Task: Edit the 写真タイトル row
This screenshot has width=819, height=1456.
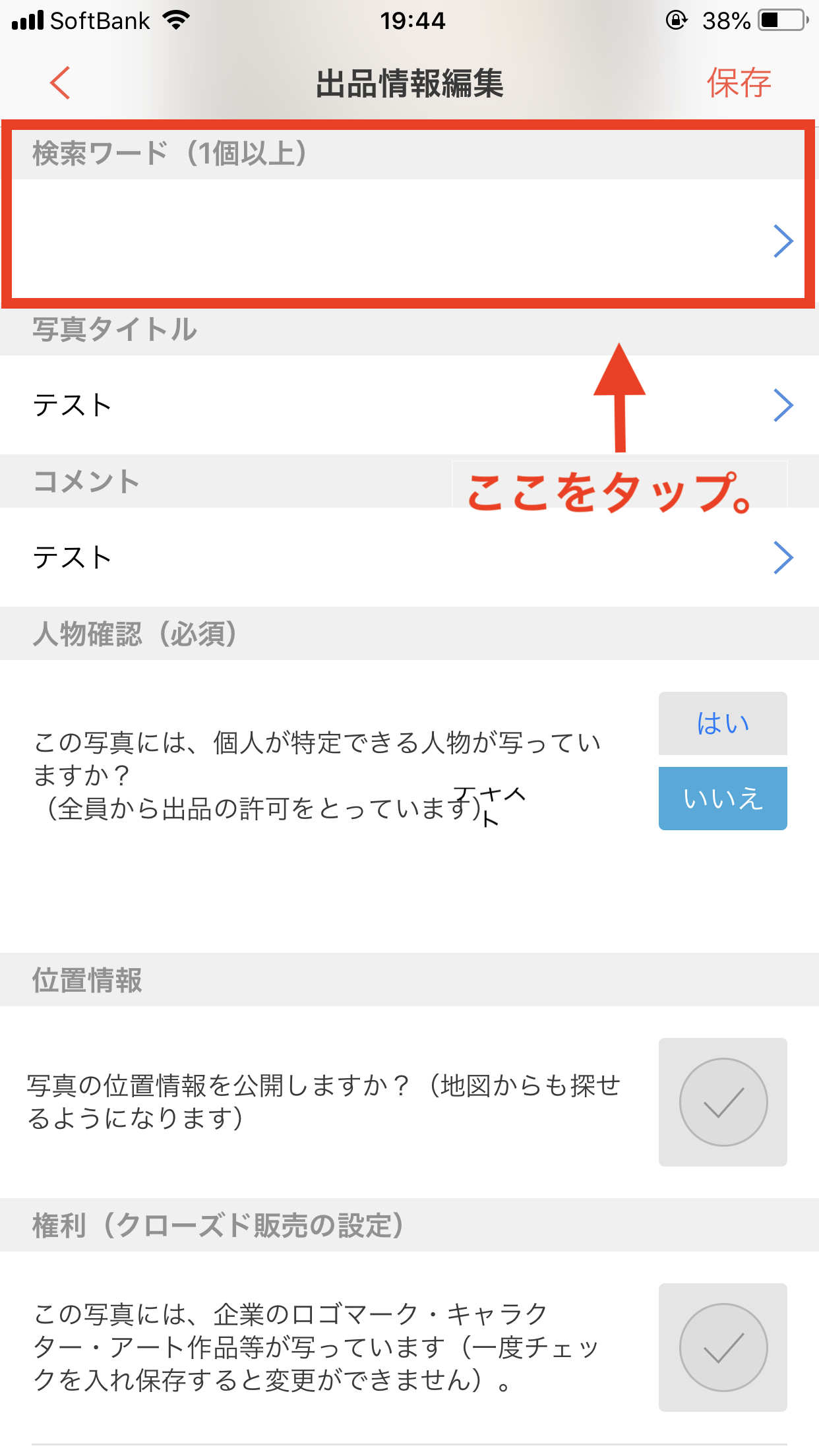Action: [409, 405]
